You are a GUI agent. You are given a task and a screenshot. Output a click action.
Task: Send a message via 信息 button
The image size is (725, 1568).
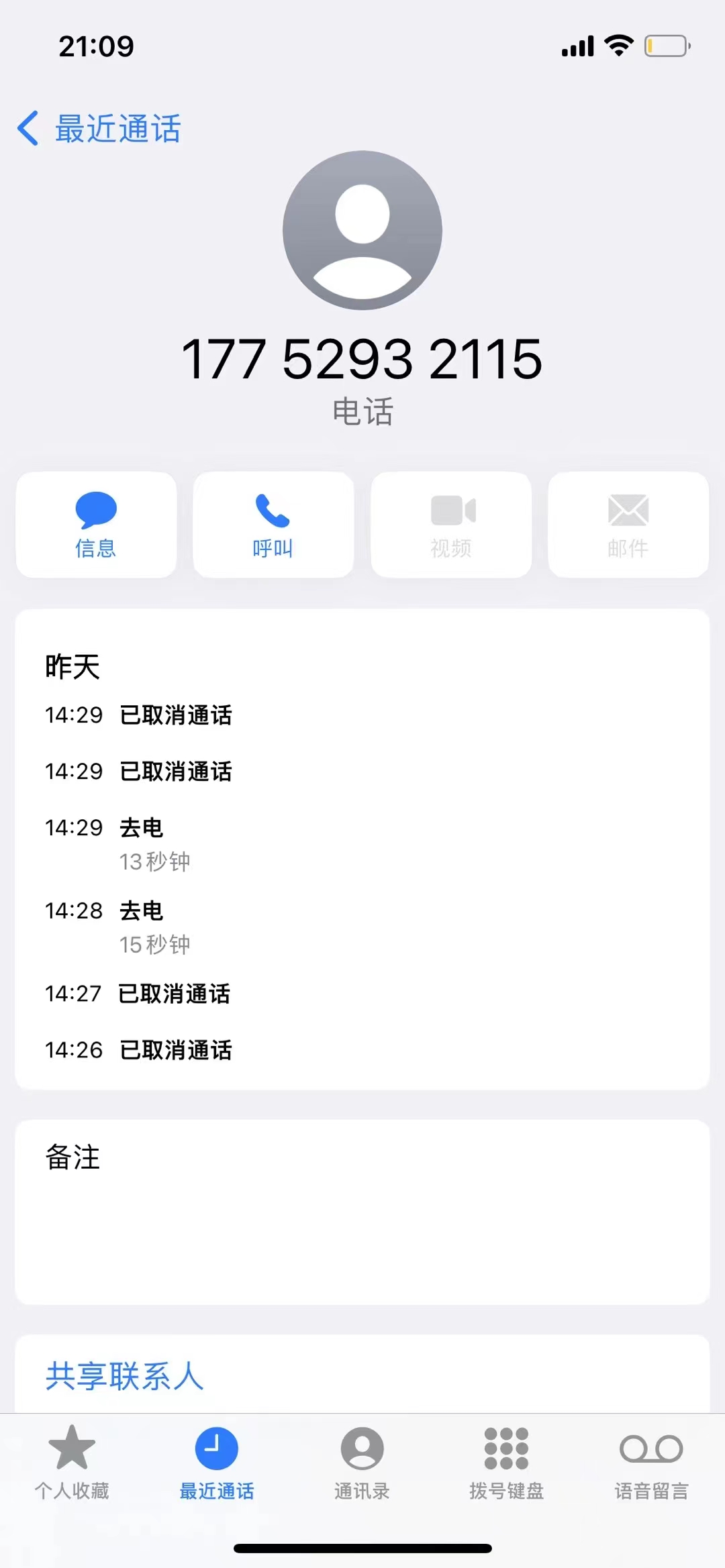point(96,525)
